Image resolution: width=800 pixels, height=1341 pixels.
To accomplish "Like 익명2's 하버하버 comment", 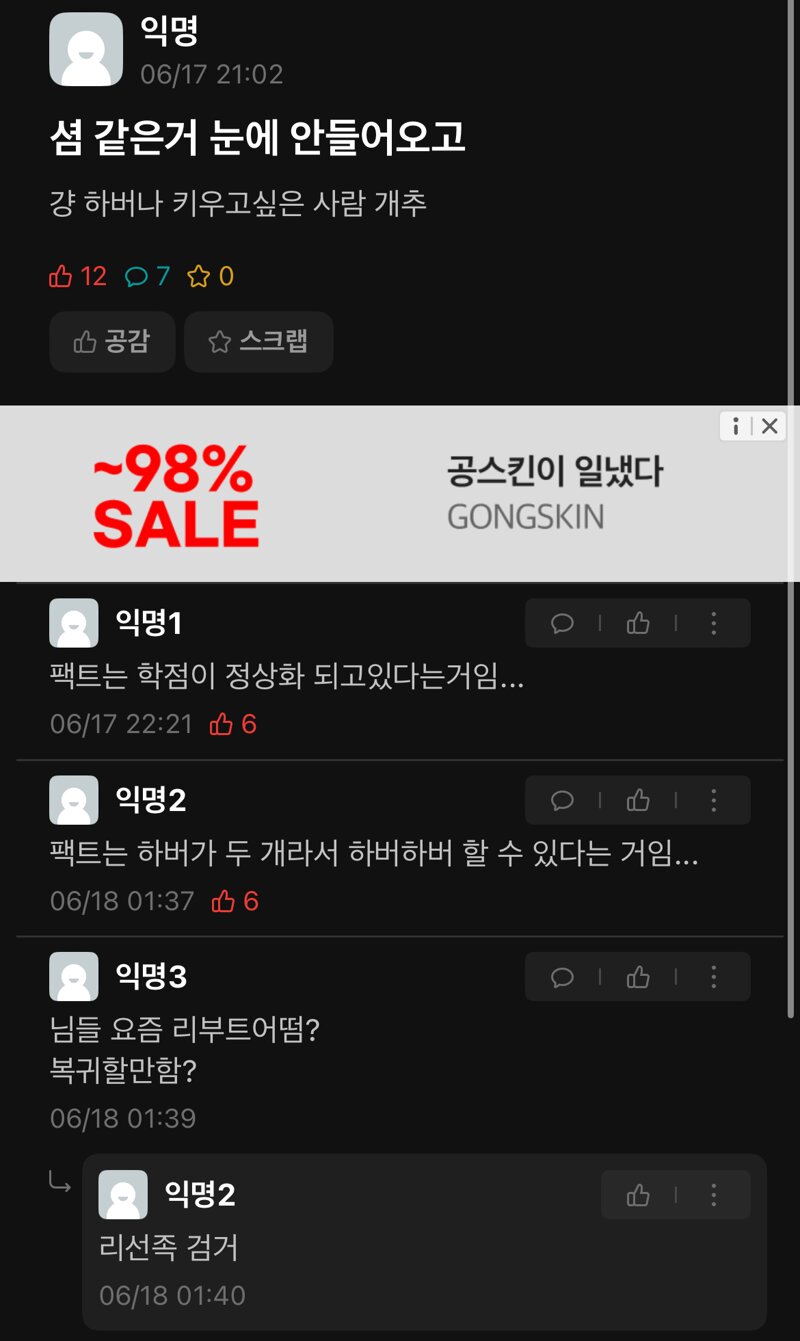I will coord(638,800).
